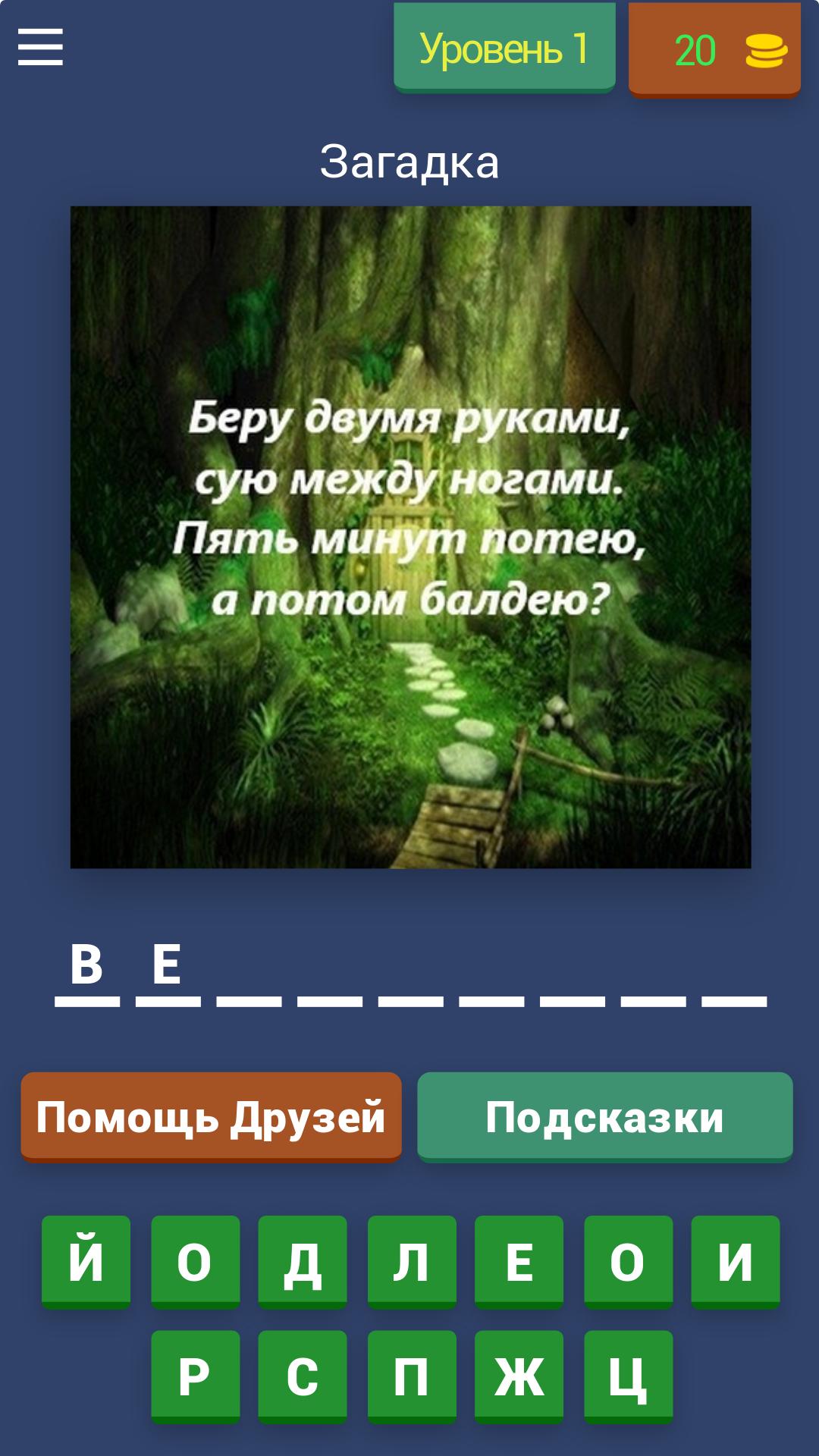Open the hamburger menu
The height and width of the screenshot is (1456, 819).
click(x=40, y=47)
